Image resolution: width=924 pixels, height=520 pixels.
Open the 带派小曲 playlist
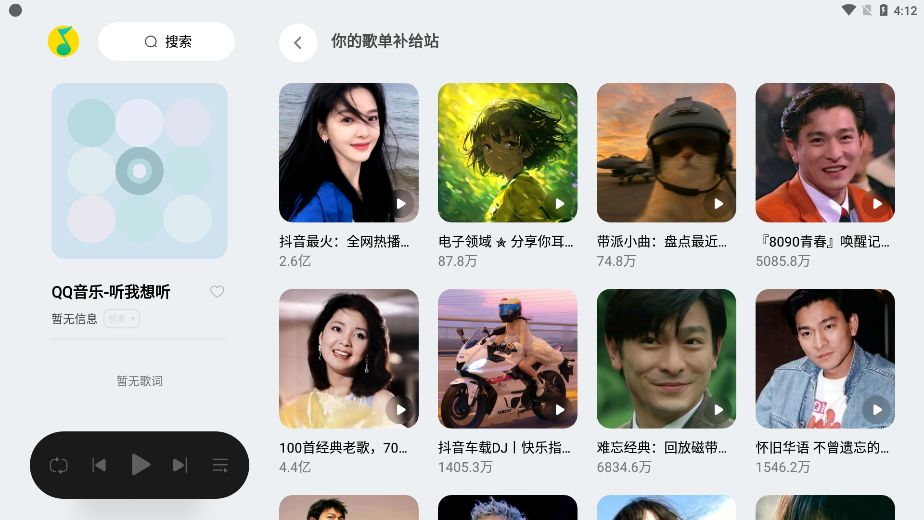(666, 152)
